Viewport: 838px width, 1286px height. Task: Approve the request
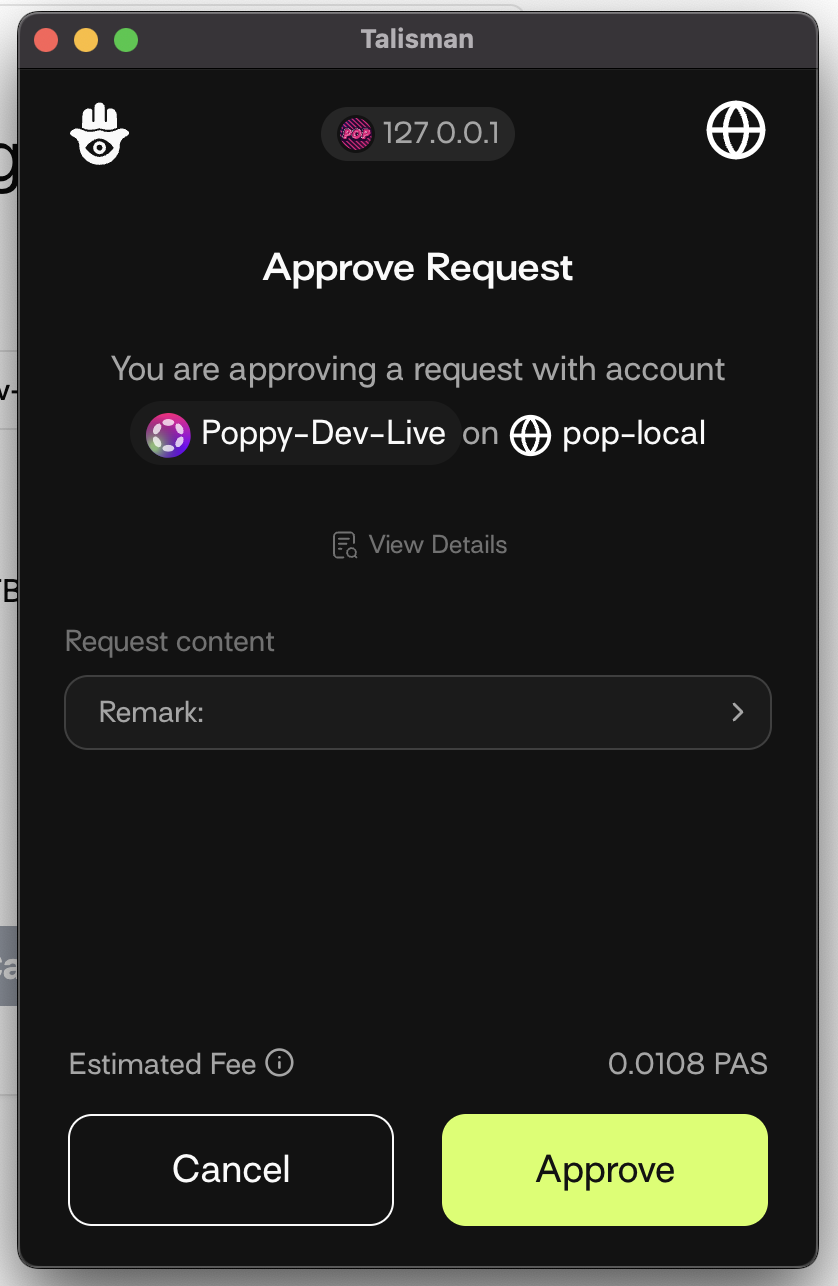coord(604,1169)
